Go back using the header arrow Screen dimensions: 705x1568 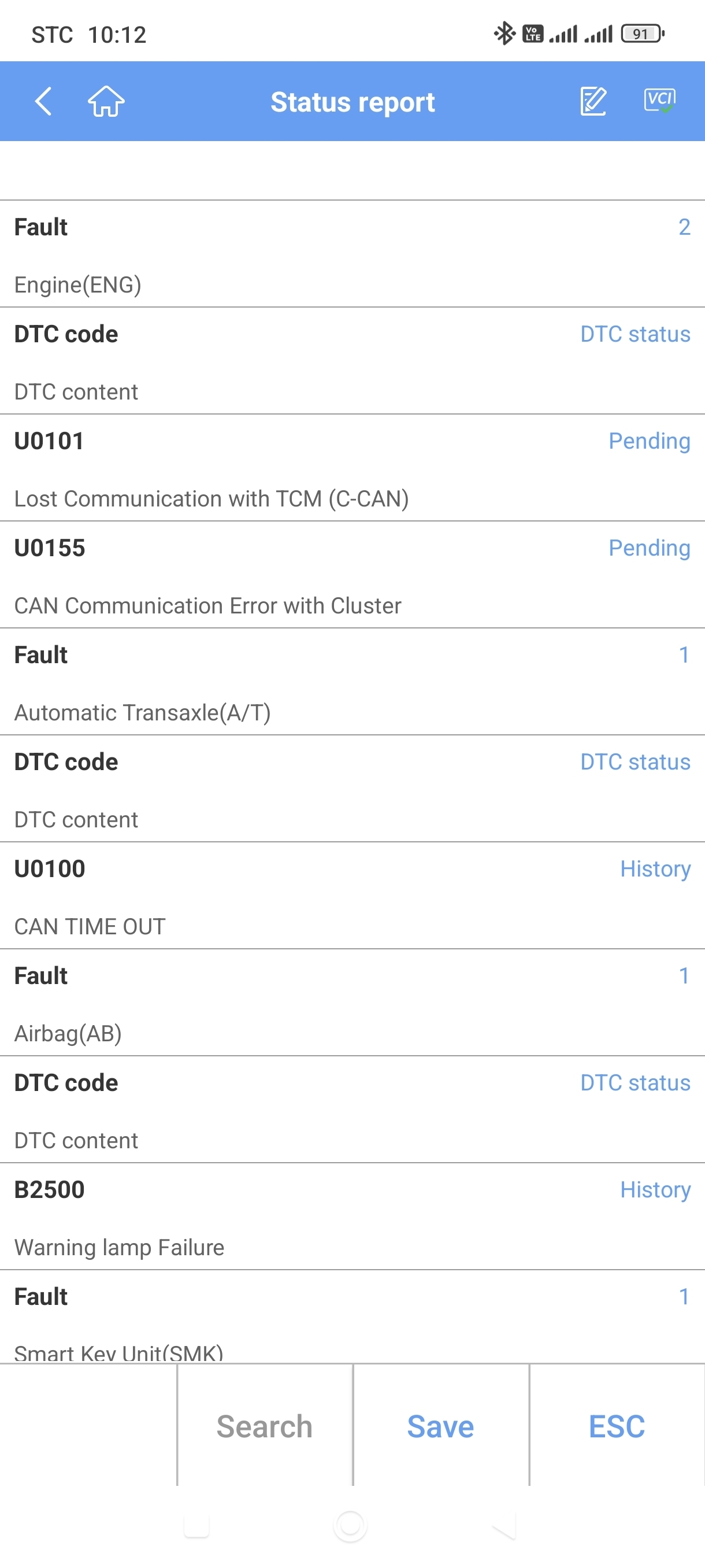click(x=43, y=101)
